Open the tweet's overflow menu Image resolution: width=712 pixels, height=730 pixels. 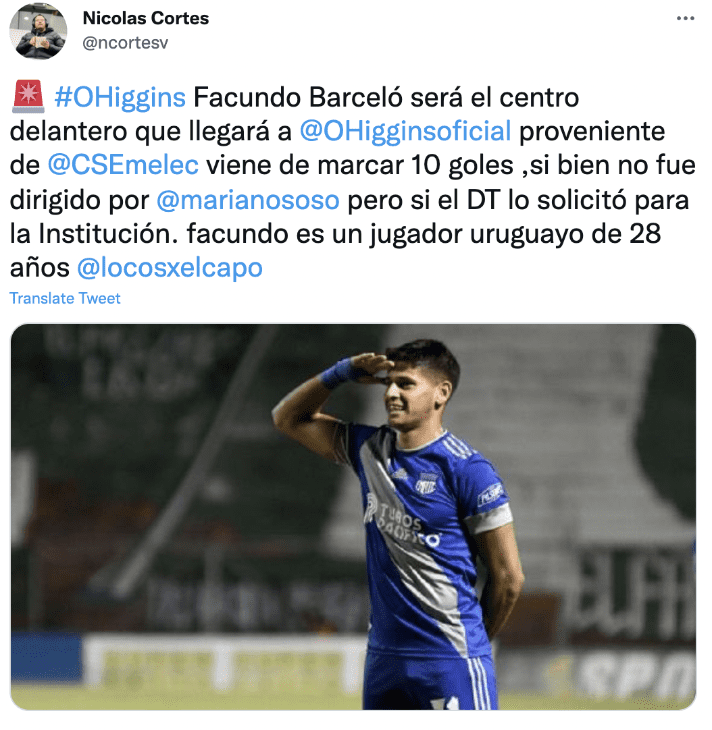point(685,19)
